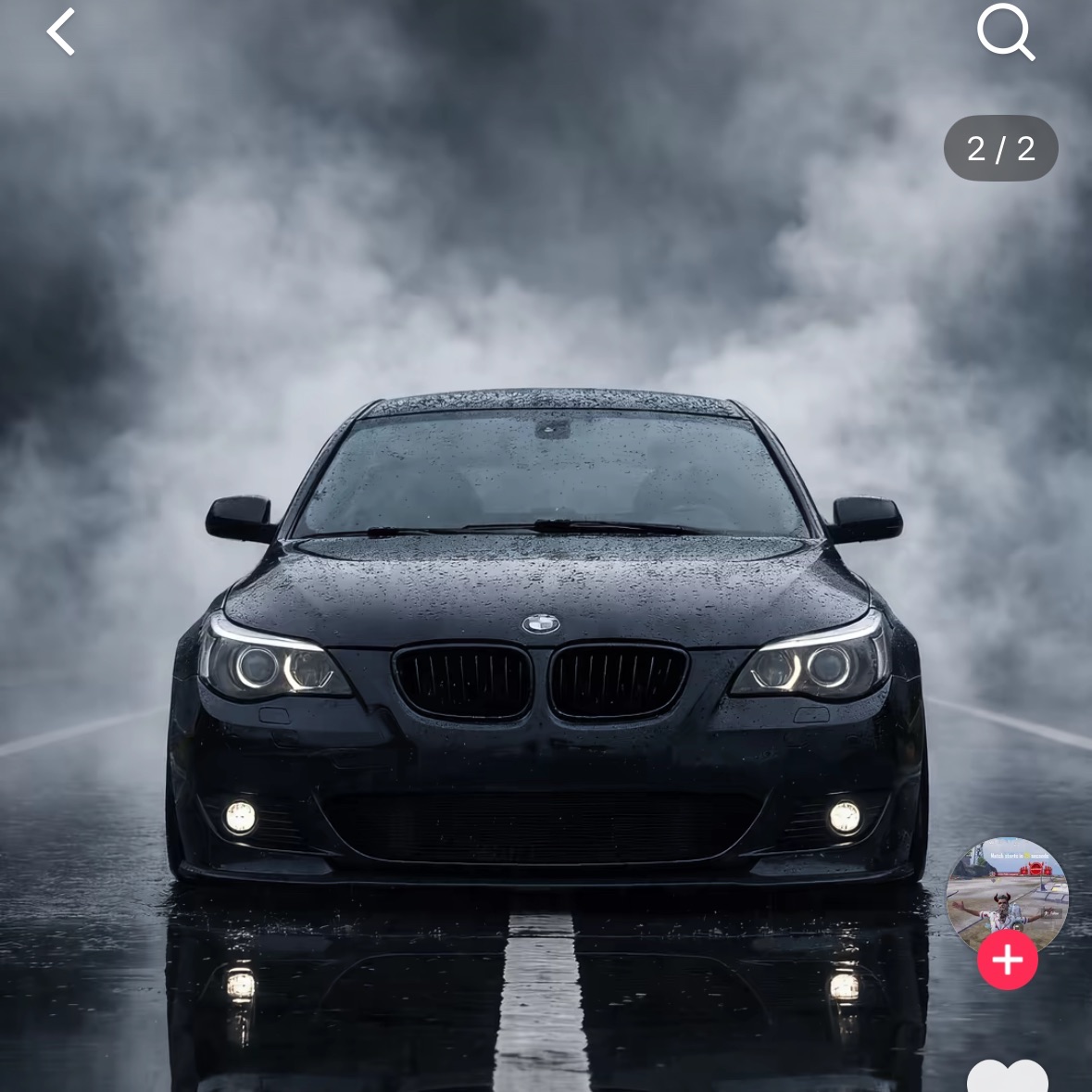1092x1092 pixels.
Task: Open the creator's profile avatar
Action: (1007, 889)
